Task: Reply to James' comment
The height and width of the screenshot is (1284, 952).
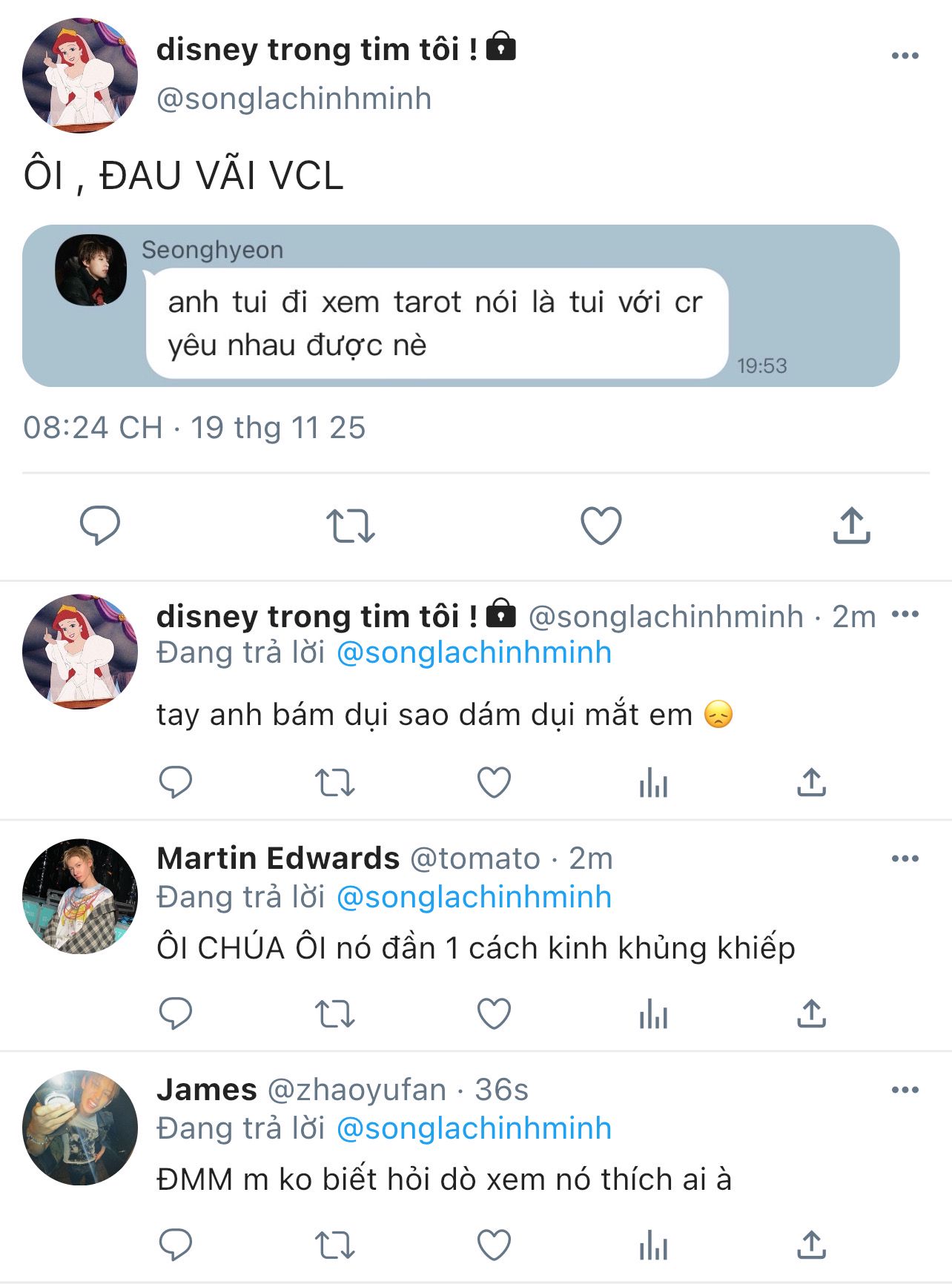Action: pyautogui.click(x=176, y=1245)
